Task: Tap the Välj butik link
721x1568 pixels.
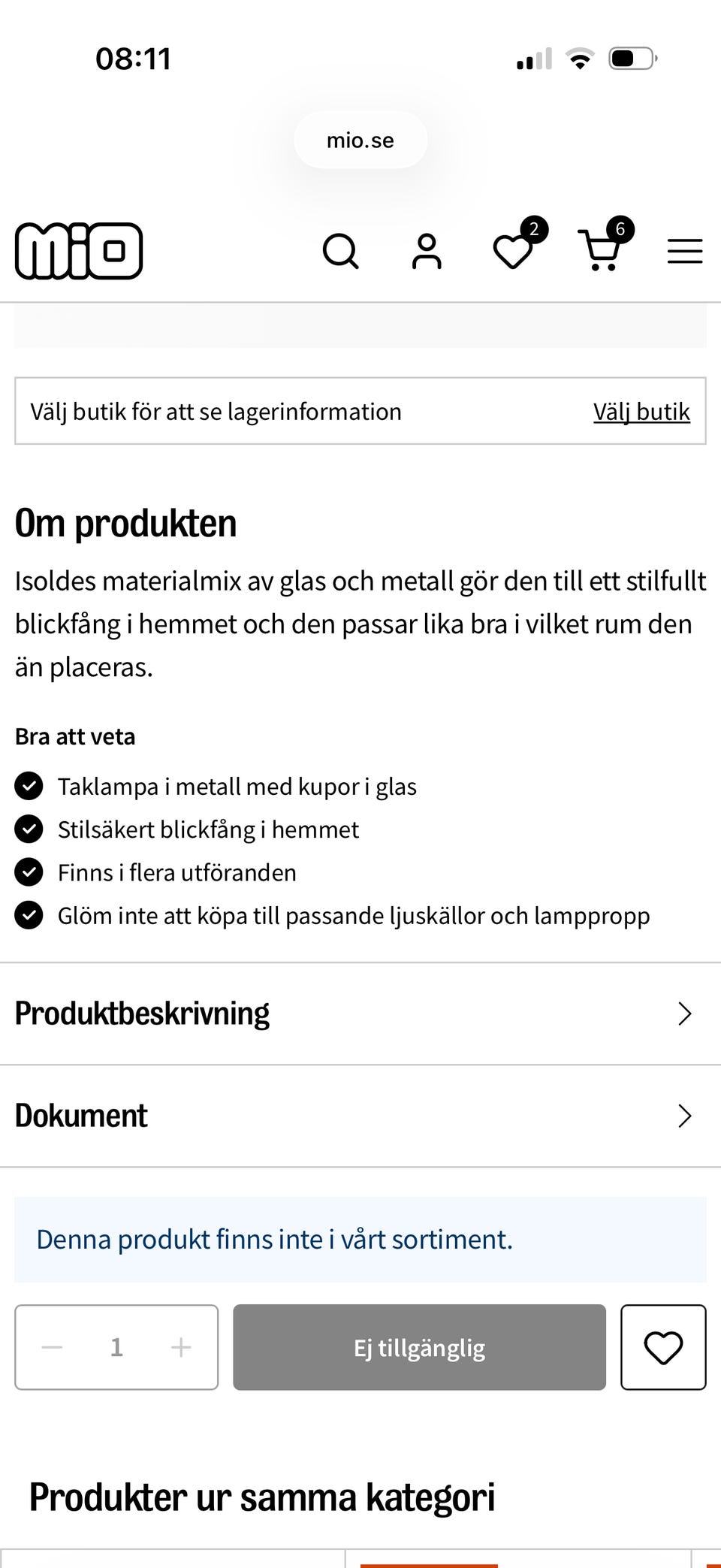Action: point(641,412)
